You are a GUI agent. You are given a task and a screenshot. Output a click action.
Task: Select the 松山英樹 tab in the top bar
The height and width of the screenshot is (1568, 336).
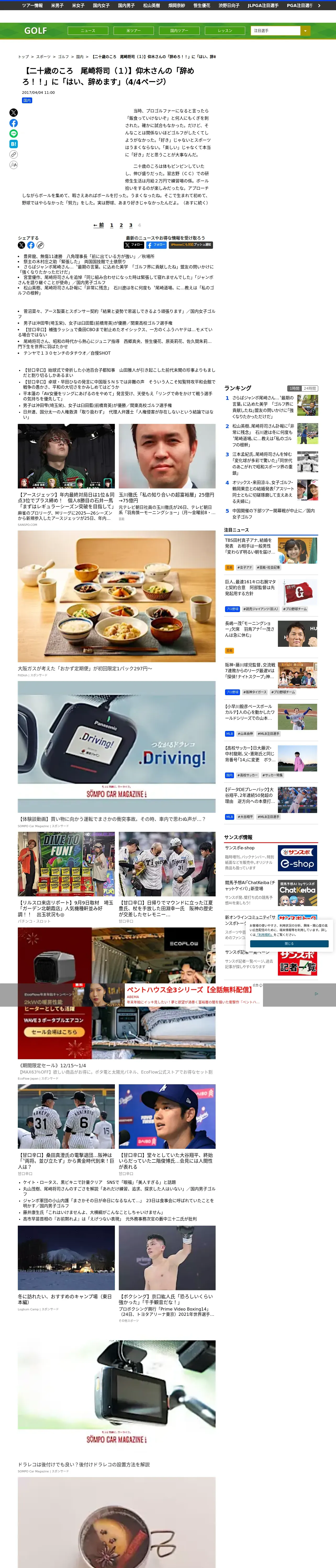151,5
